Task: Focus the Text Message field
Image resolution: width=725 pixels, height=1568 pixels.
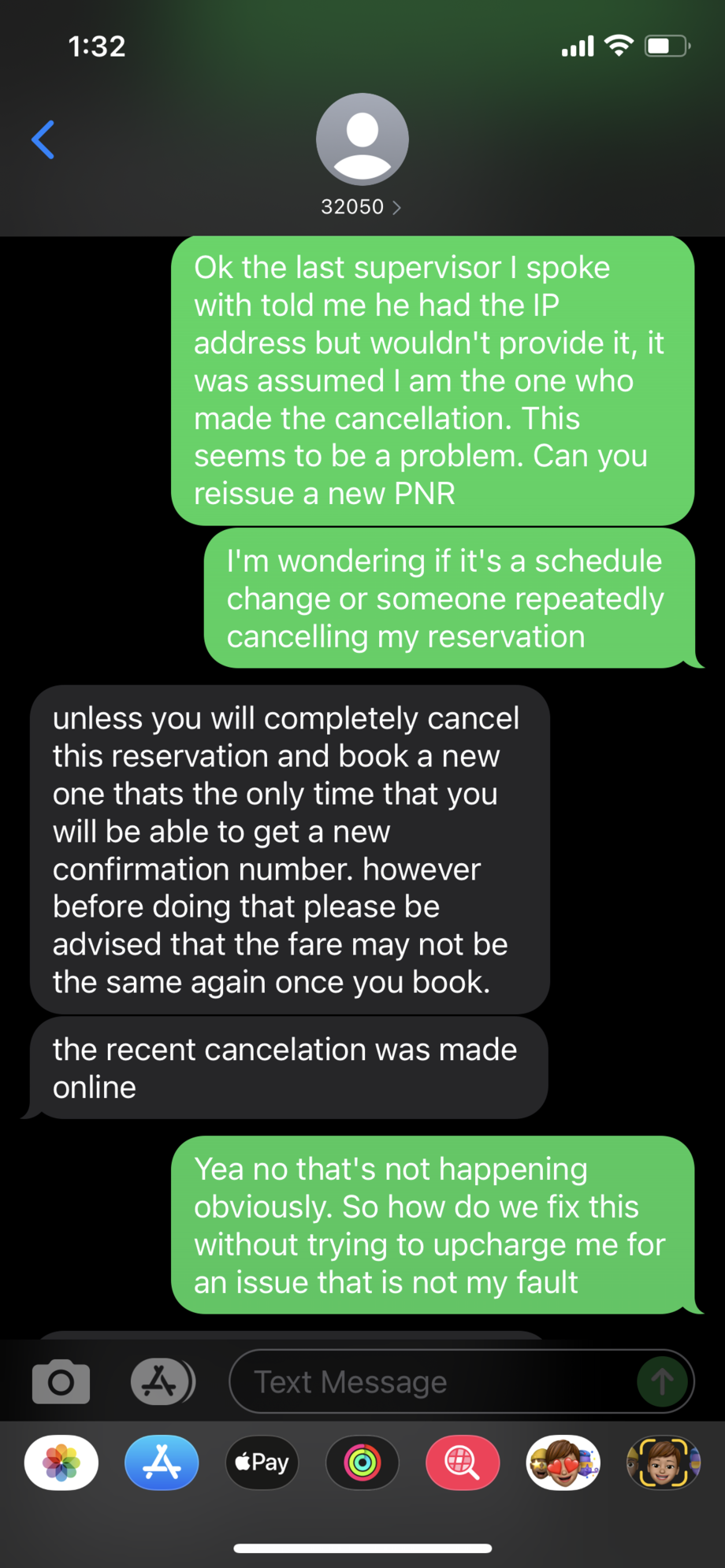Action: [433, 1381]
